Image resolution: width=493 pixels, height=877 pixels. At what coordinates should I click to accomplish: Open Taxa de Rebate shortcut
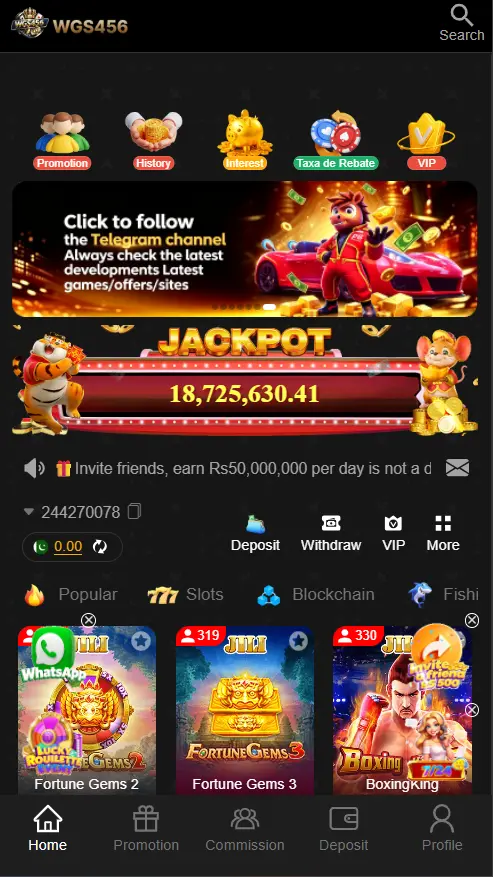pyautogui.click(x=336, y=140)
